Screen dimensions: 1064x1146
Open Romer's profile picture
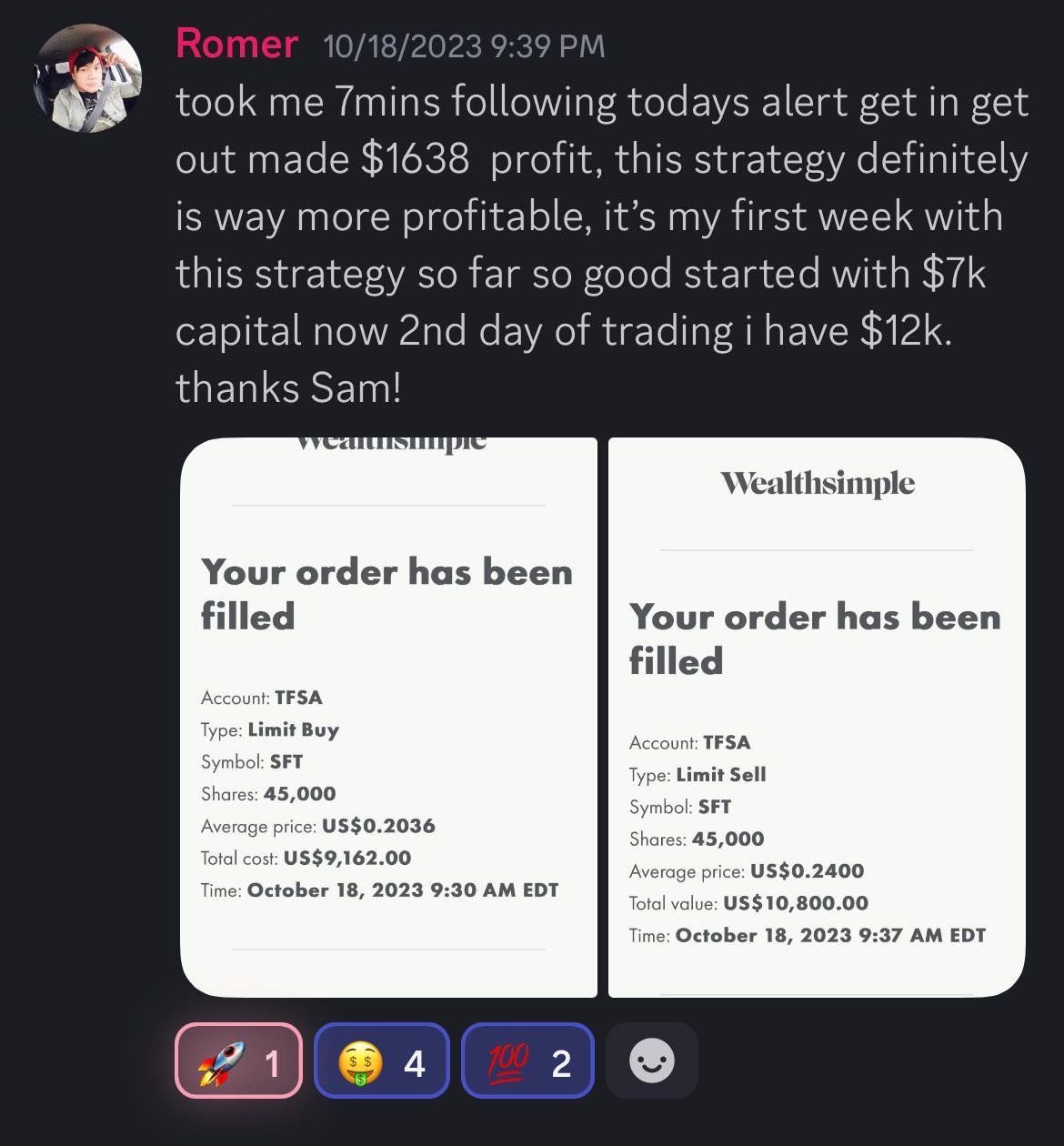(x=87, y=79)
